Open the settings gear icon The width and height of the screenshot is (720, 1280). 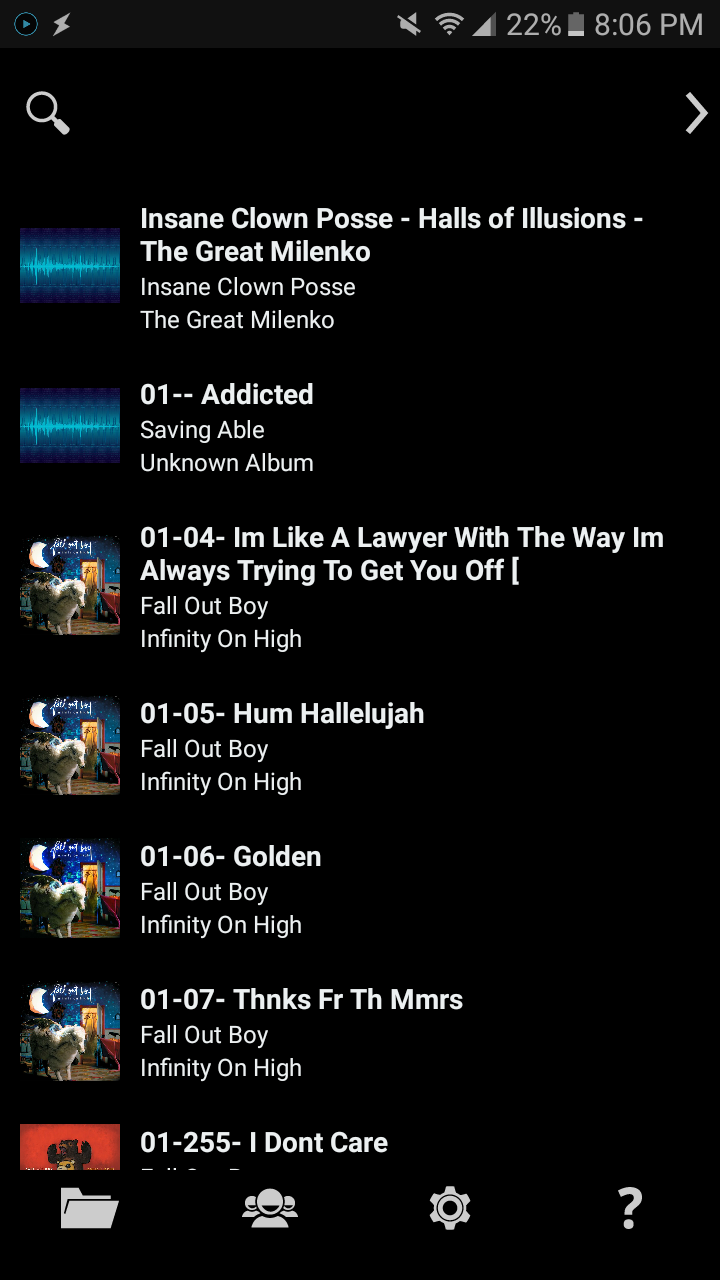[x=449, y=1207]
